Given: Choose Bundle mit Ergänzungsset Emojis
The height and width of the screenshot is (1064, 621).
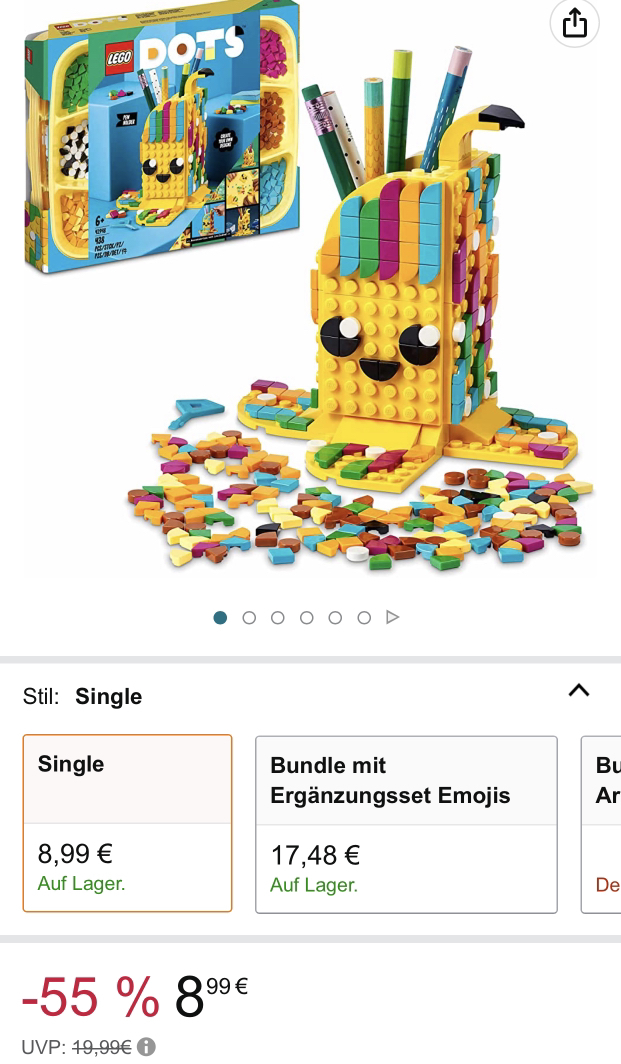Looking at the screenshot, I should [407, 824].
